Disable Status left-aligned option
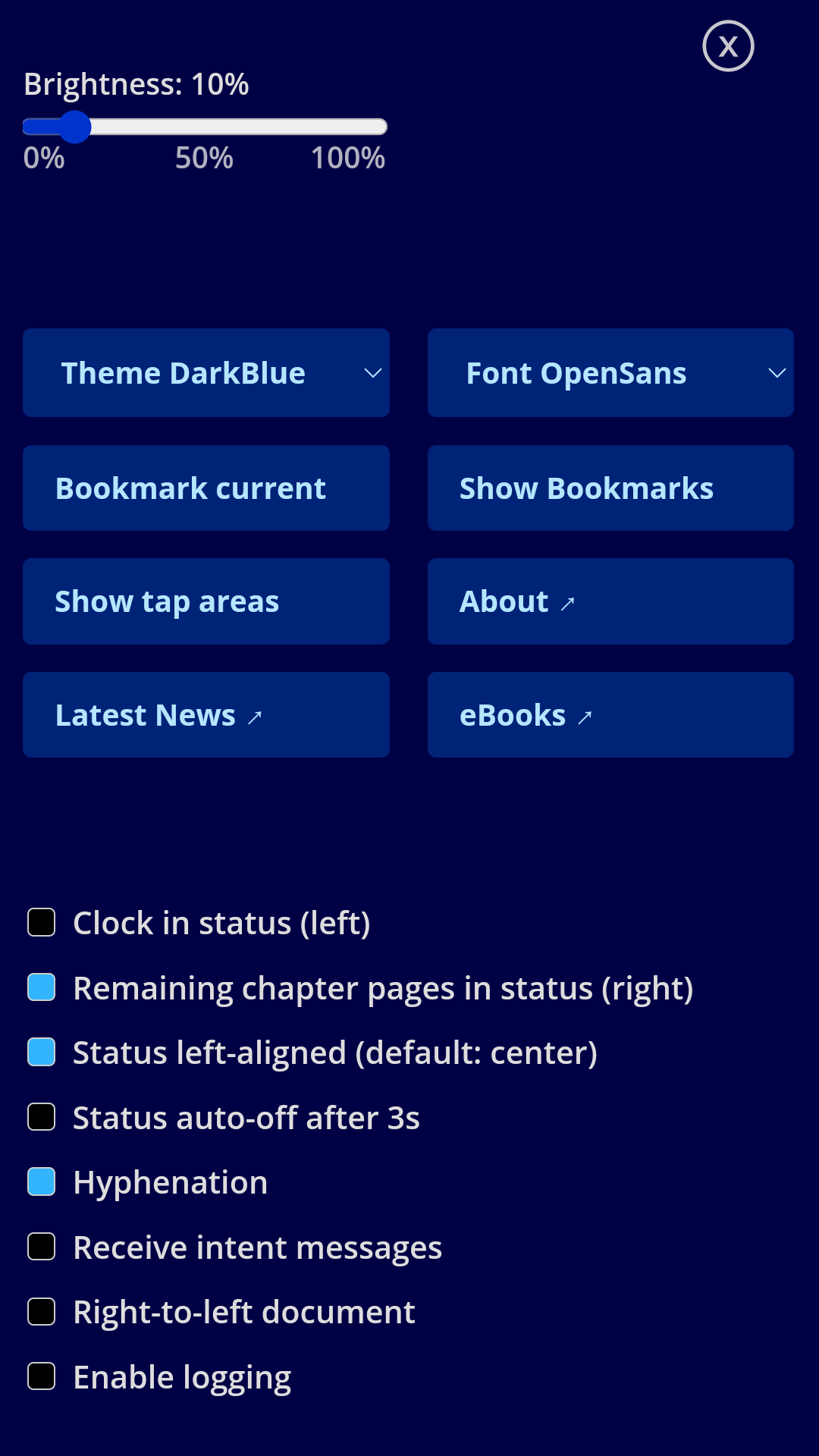819x1456 pixels. (x=42, y=1053)
